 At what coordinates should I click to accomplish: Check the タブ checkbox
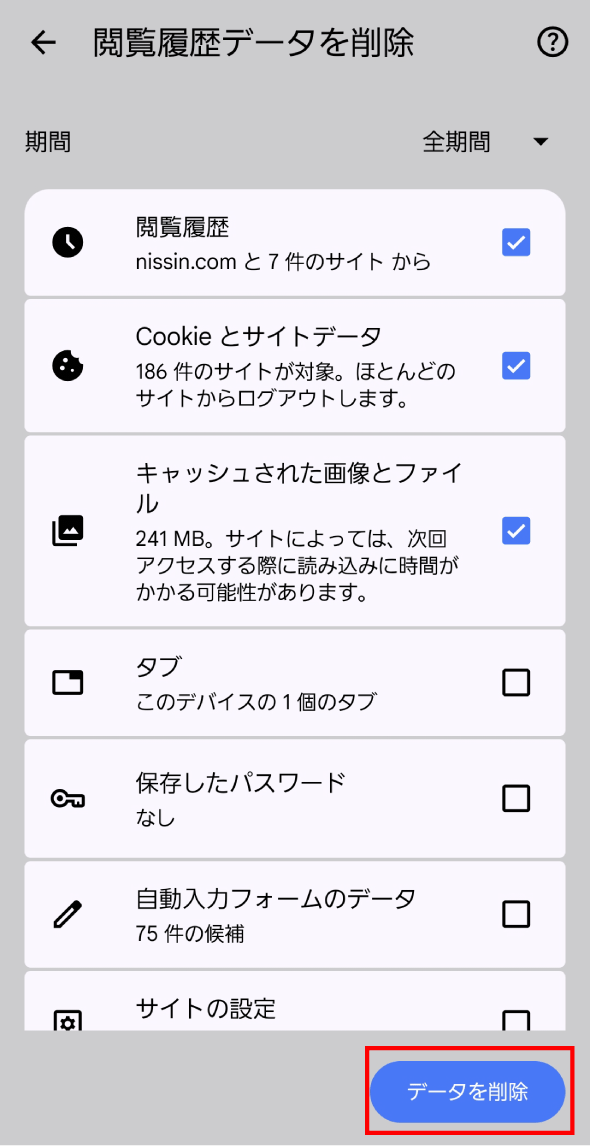coord(516,683)
